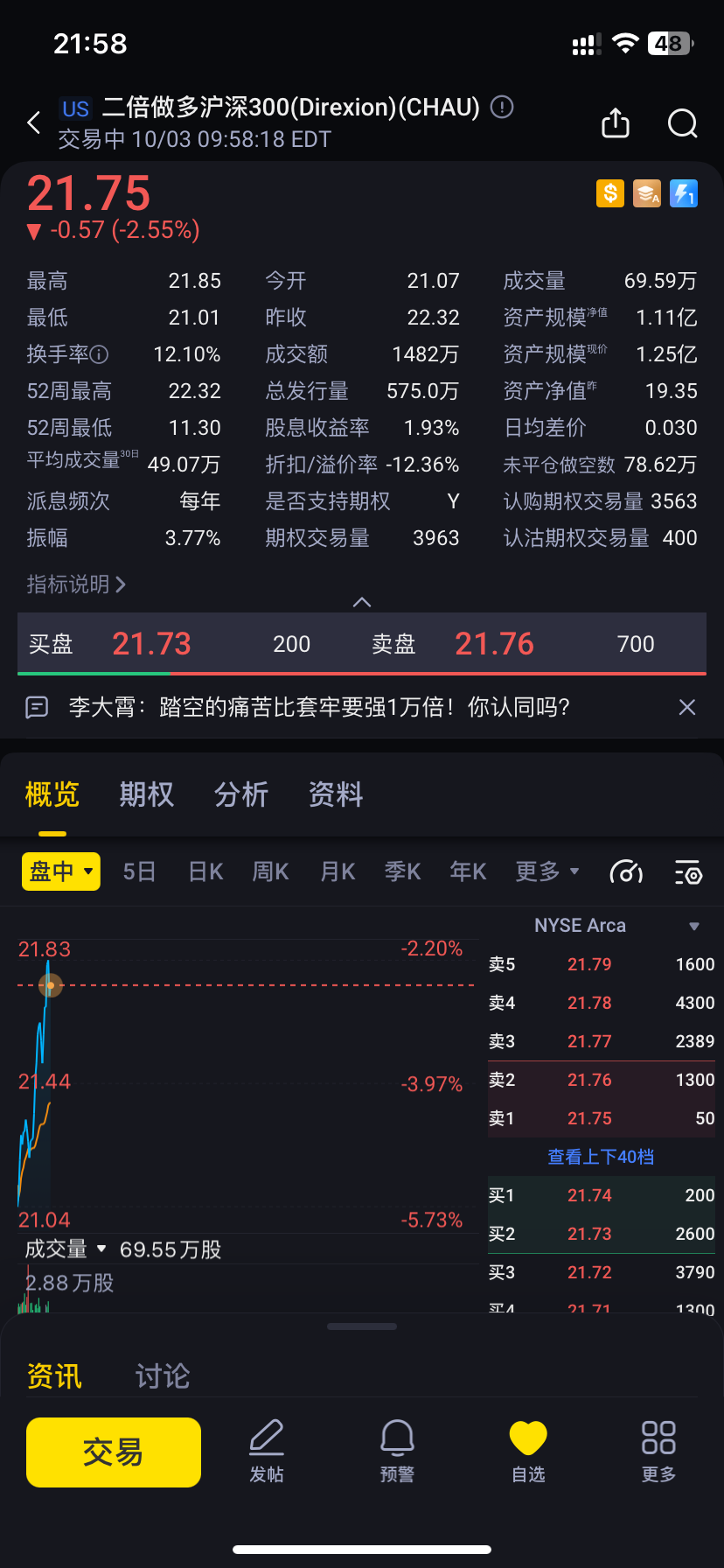Select the 周K chart view
This screenshot has width=724, height=1568.
click(x=270, y=871)
